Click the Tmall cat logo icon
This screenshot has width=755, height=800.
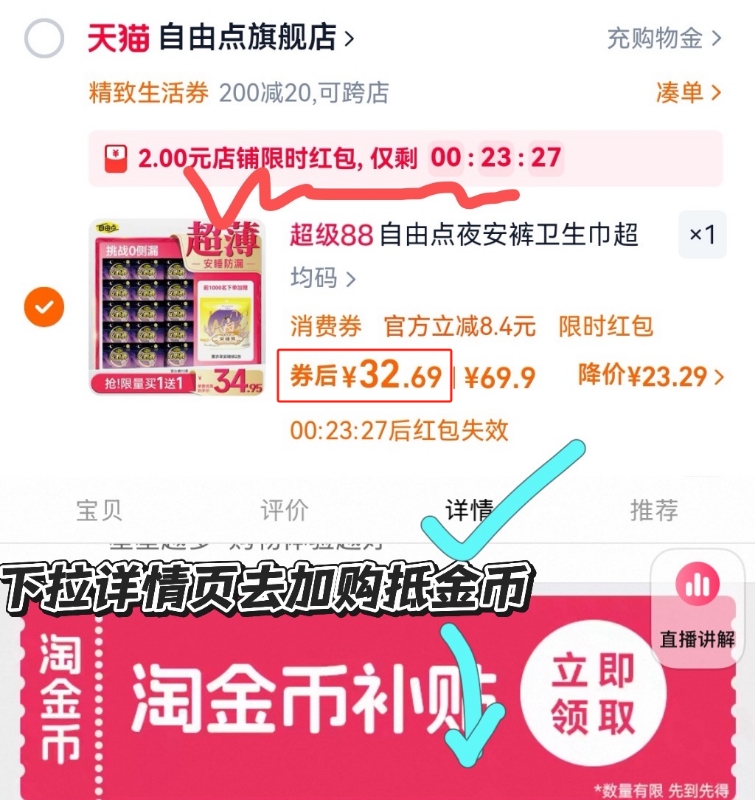tap(121, 32)
